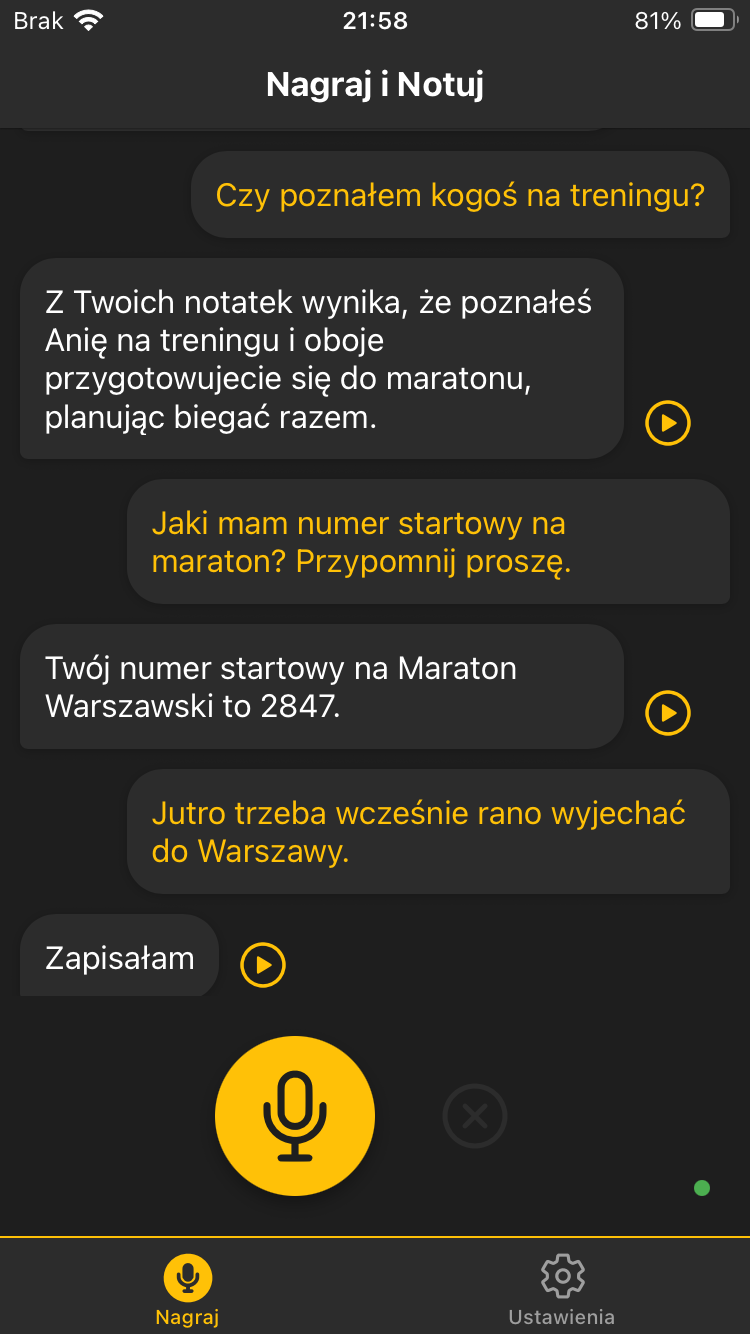
Task: Play audio of the Ania training answer
Action: tap(667, 423)
